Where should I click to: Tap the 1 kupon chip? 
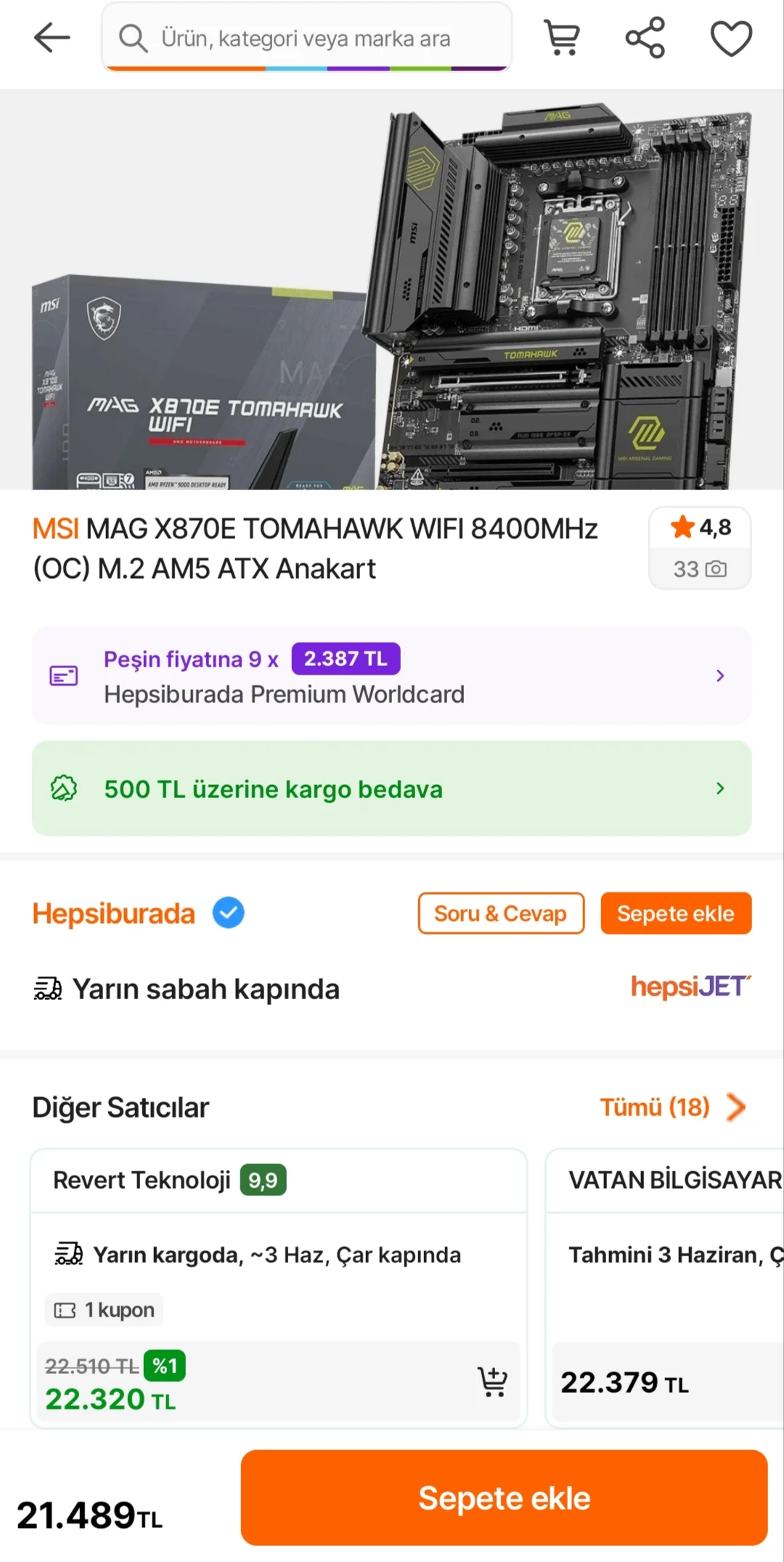(105, 1310)
